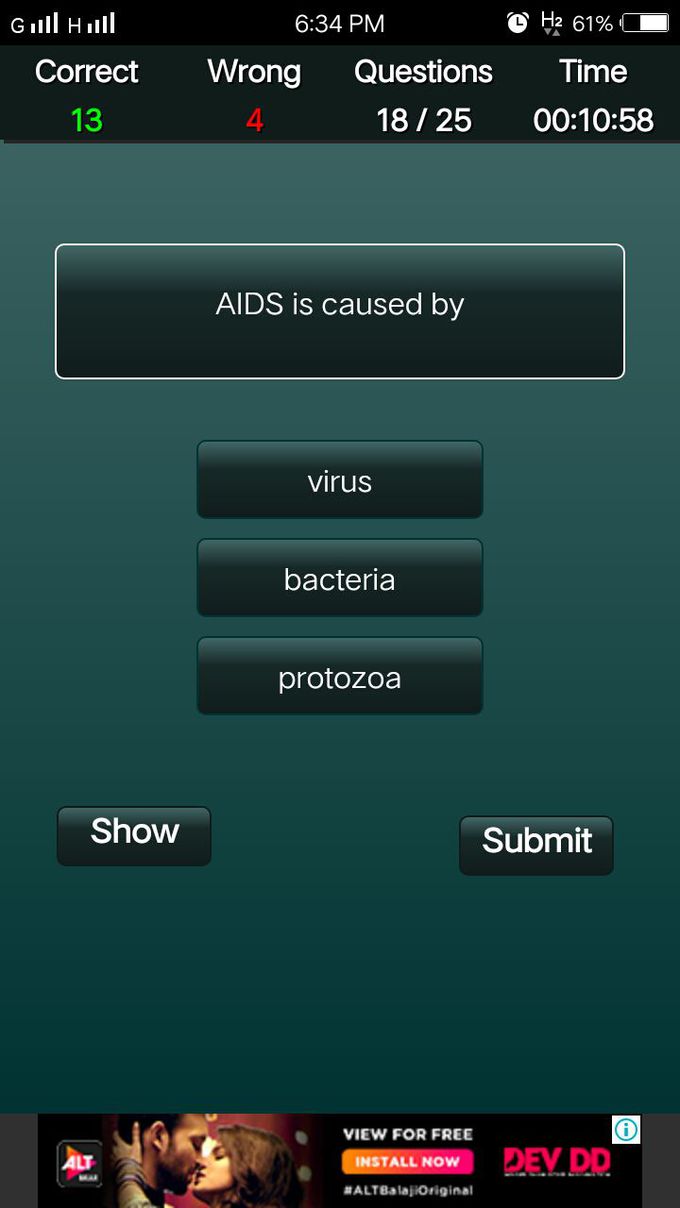Select the answer 'virus'
680x1208 pixels.
pyautogui.click(x=340, y=480)
